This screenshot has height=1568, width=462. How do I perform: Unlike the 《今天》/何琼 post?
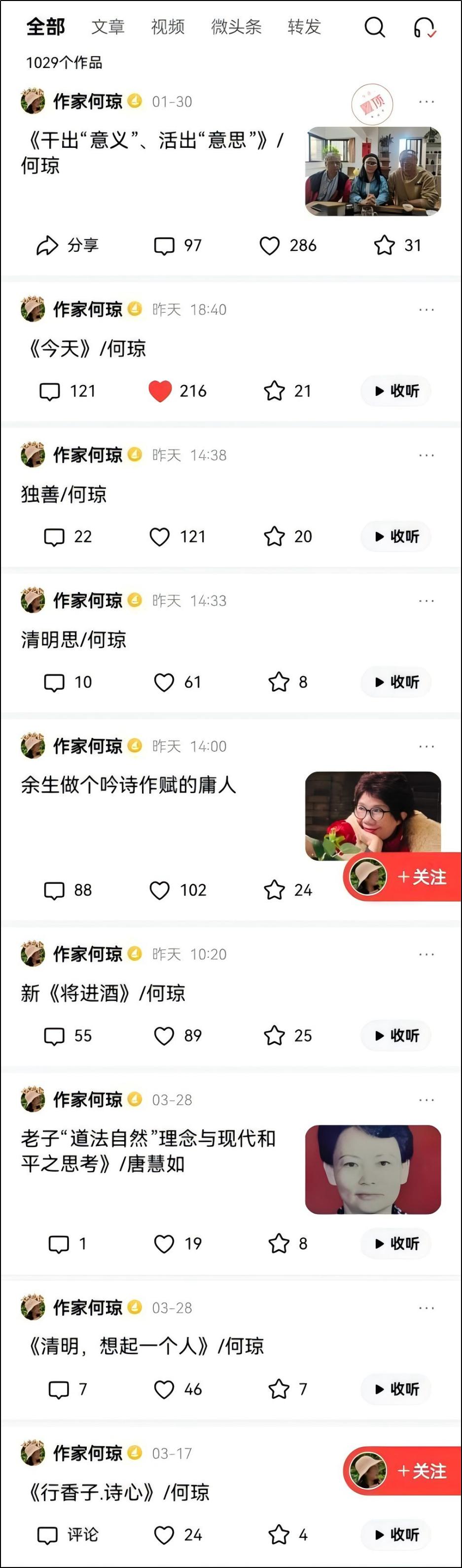pos(160,391)
